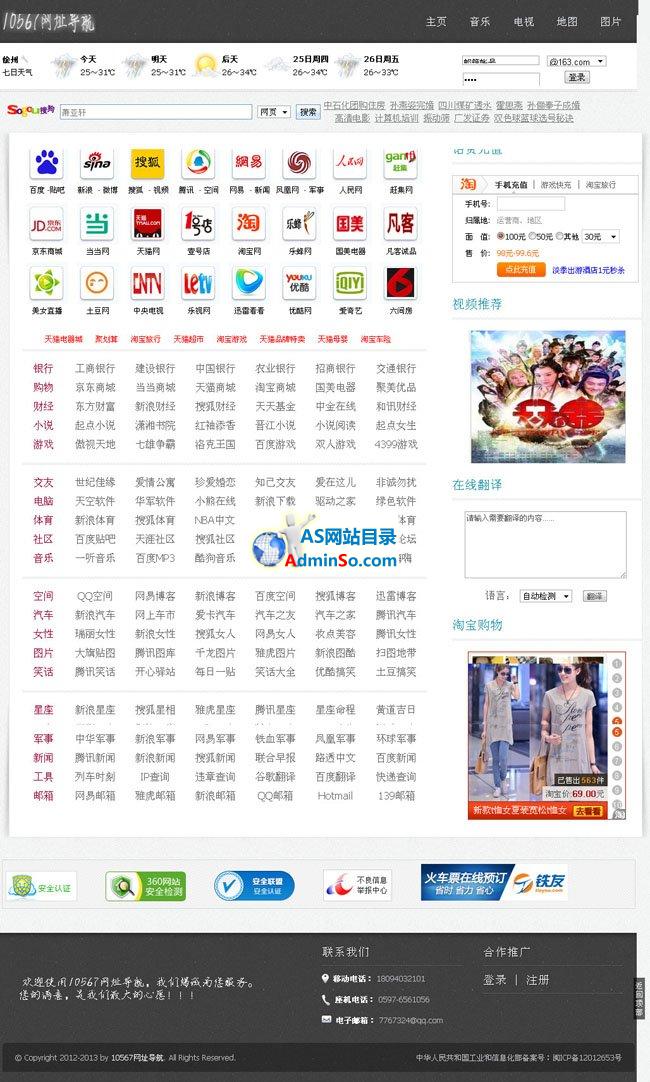Viewport: 650px width, 1082px height.
Task: Tap the 注册 link in the footer
Action: (538, 980)
